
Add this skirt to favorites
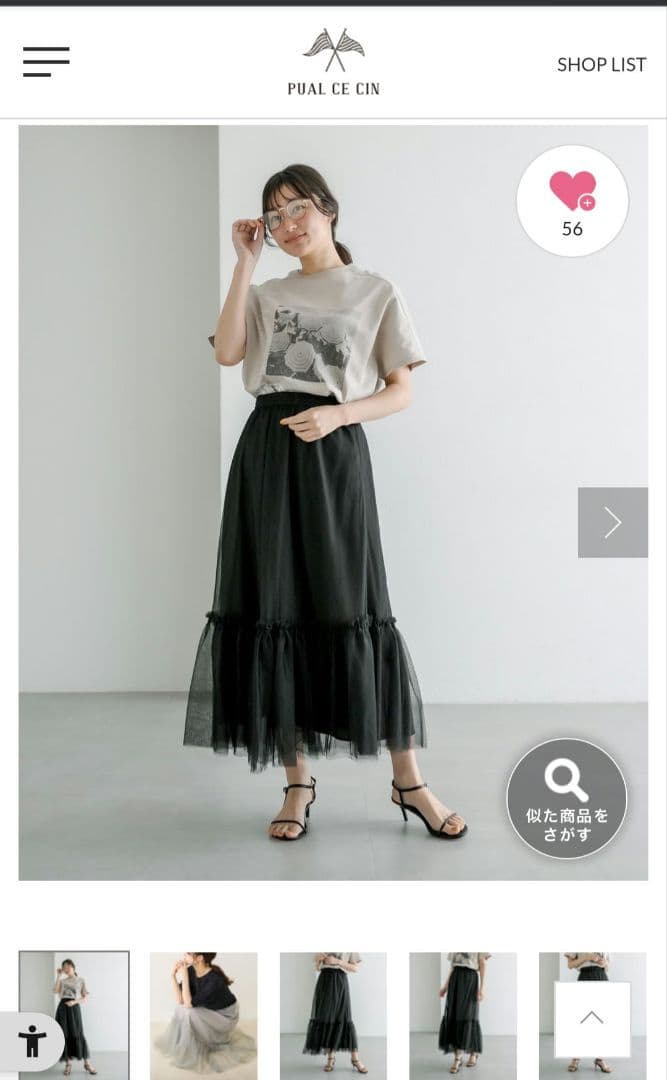click(572, 200)
